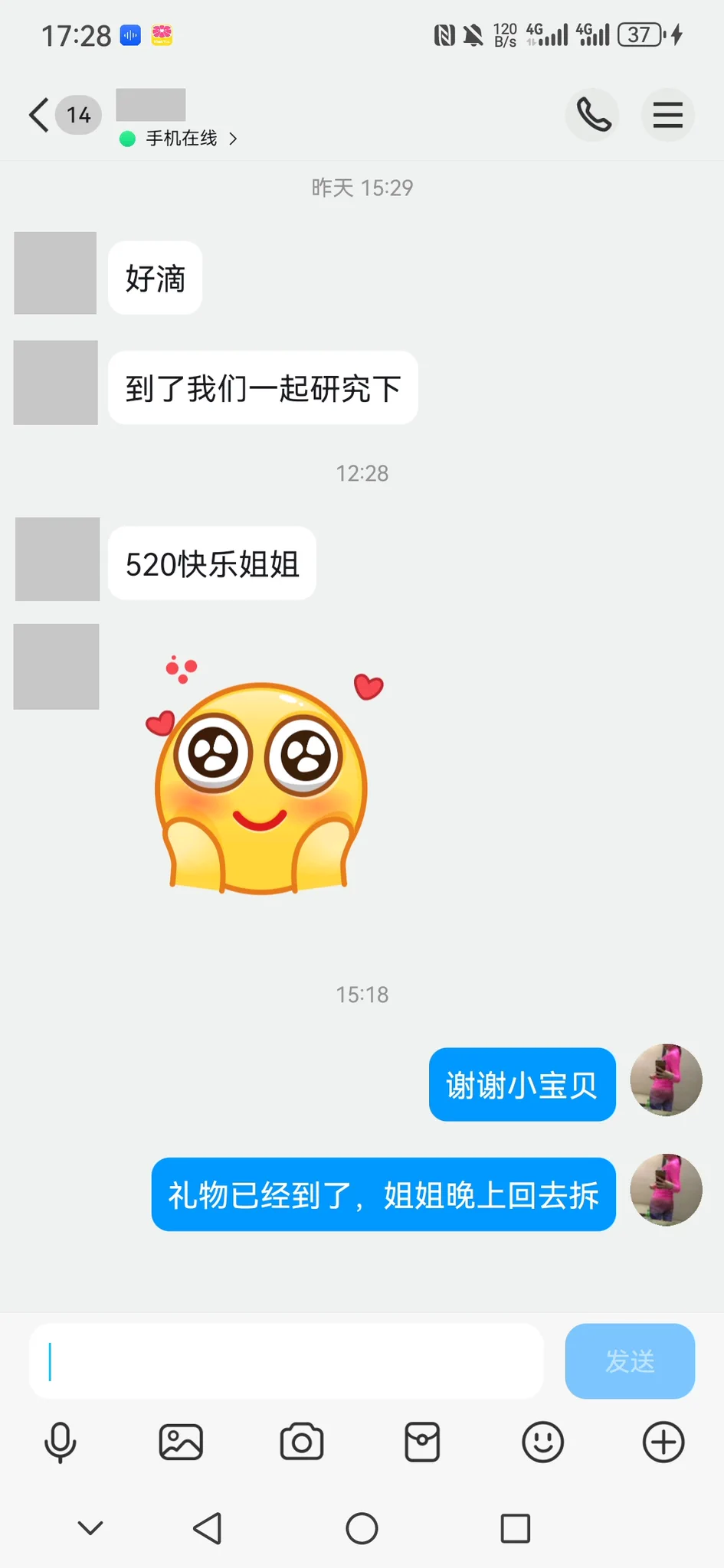This screenshot has height=1568, width=724.
Task: Record a voice message with microphone
Action: (60, 1443)
